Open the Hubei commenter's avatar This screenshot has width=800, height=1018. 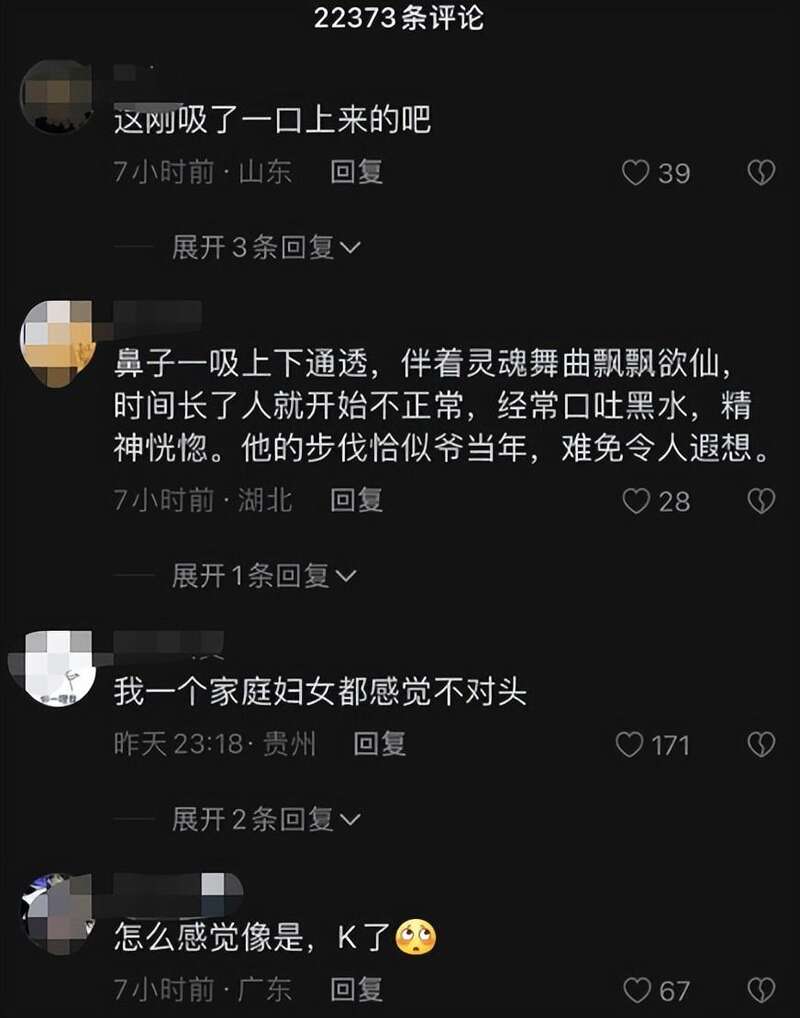coord(58,342)
